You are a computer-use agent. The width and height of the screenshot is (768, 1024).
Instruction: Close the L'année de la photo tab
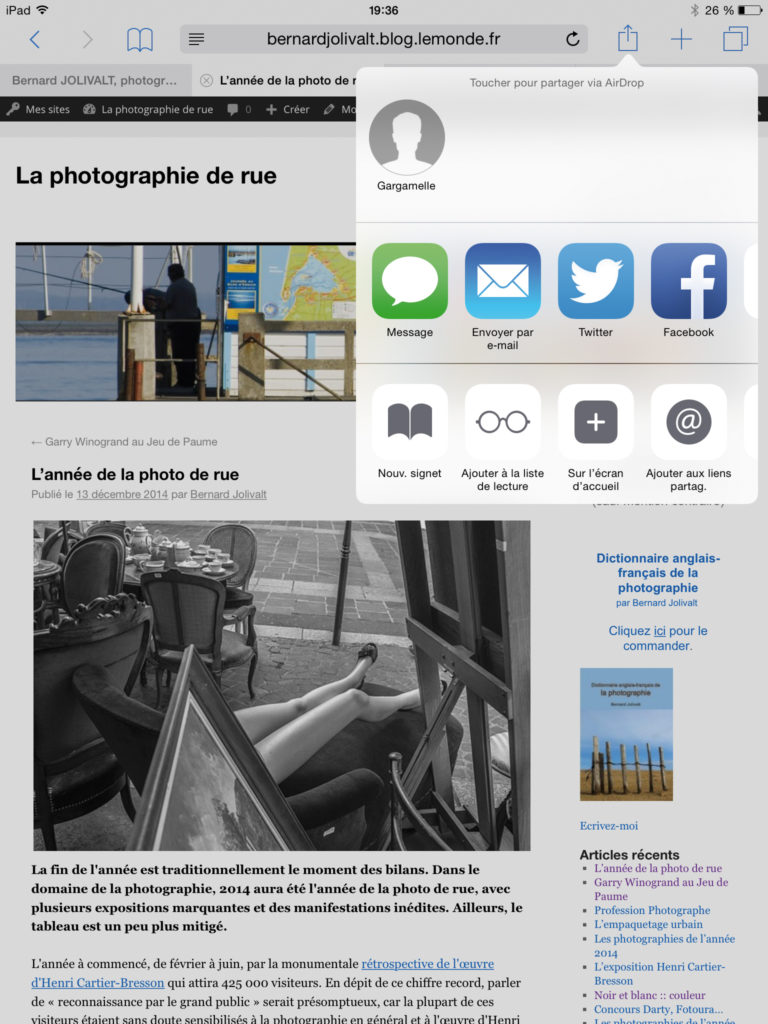click(206, 80)
